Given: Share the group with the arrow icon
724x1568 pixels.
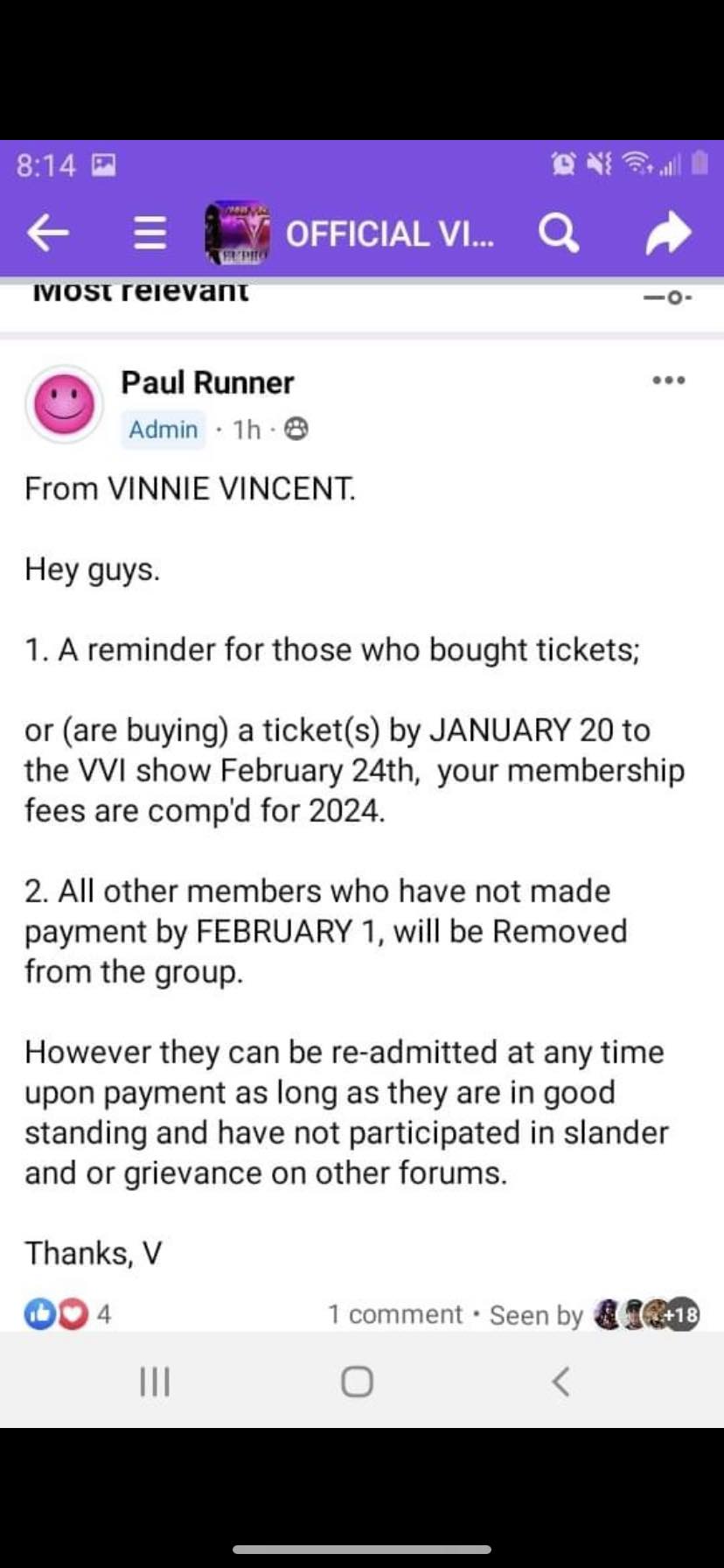Looking at the screenshot, I should 668,234.
